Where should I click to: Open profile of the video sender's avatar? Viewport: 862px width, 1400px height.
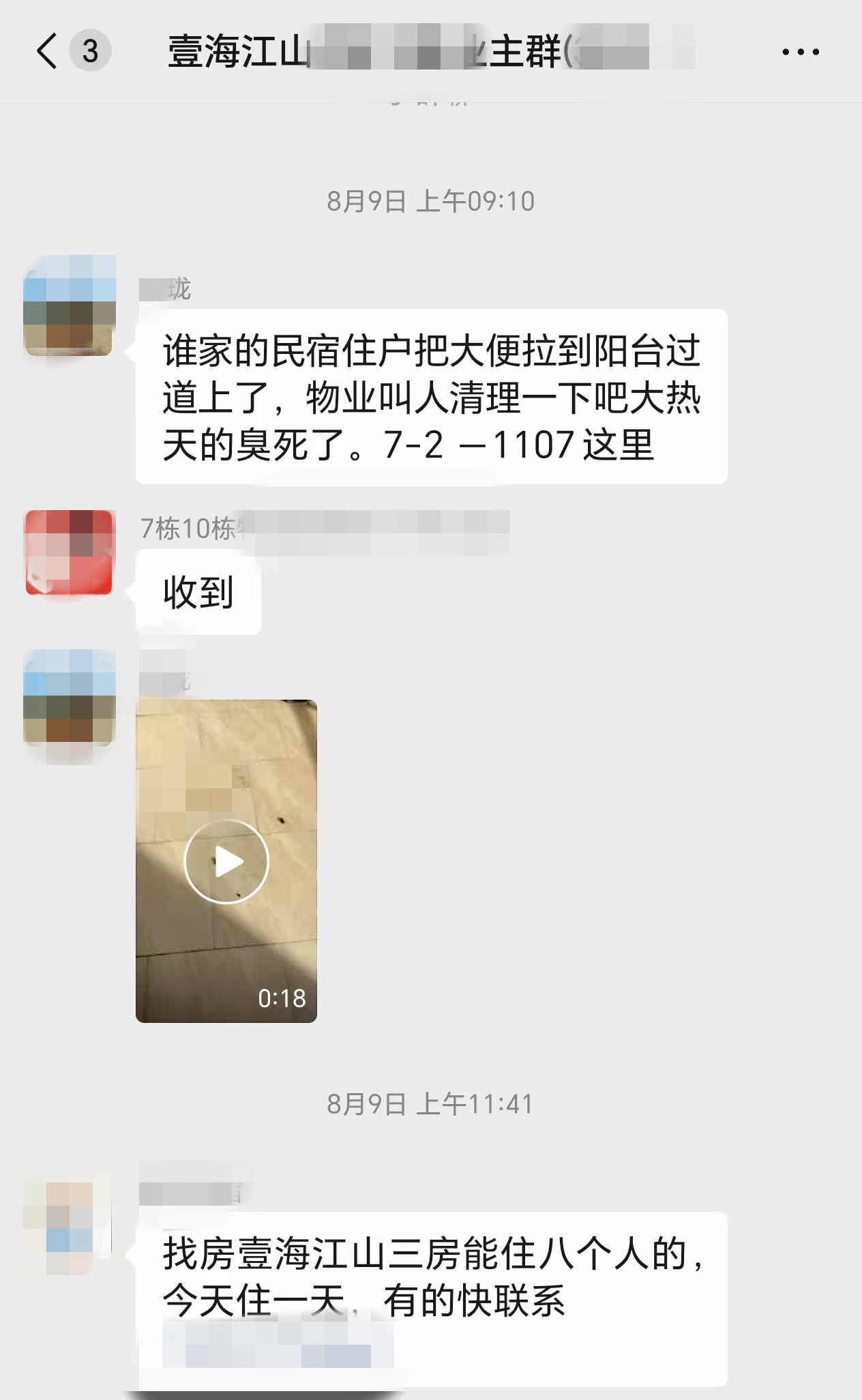[70, 698]
